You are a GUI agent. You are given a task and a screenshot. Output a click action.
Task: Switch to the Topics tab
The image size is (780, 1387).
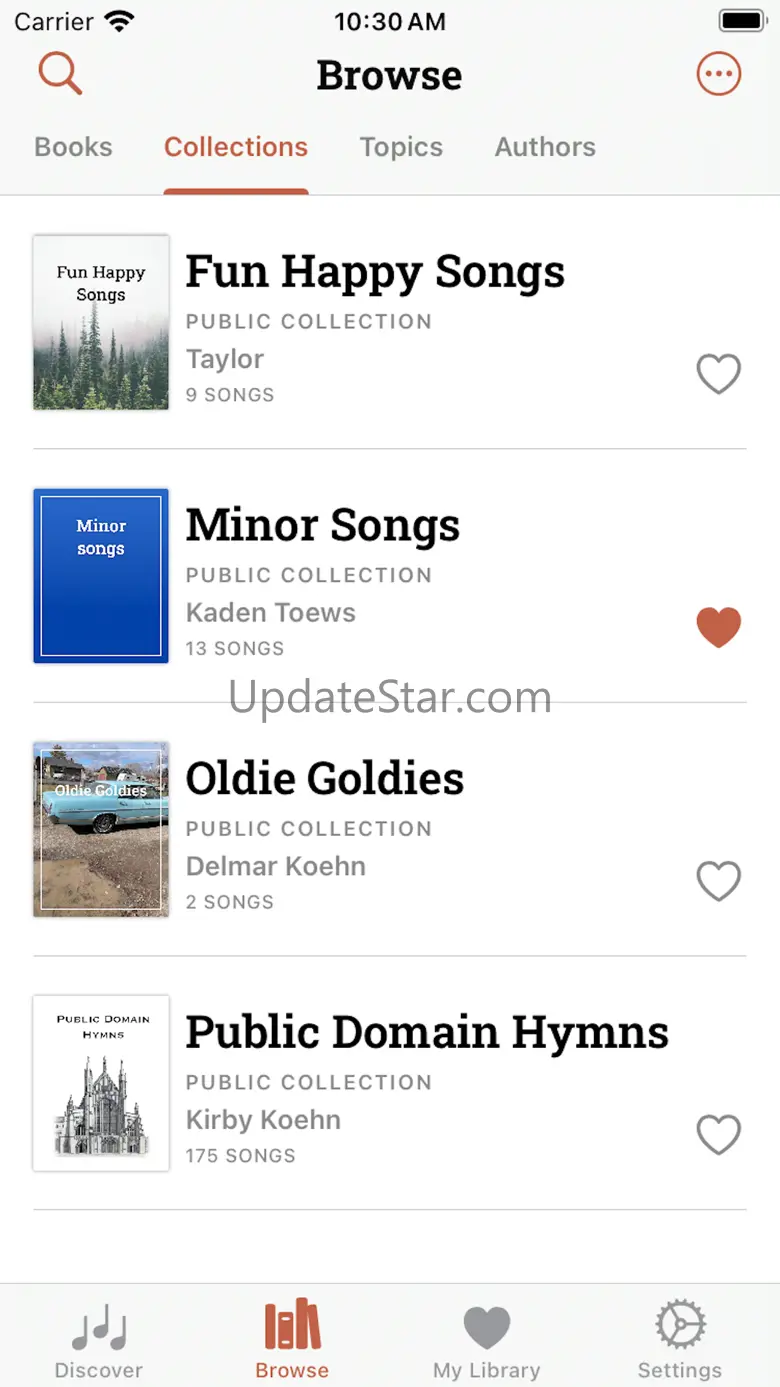[x=401, y=147]
